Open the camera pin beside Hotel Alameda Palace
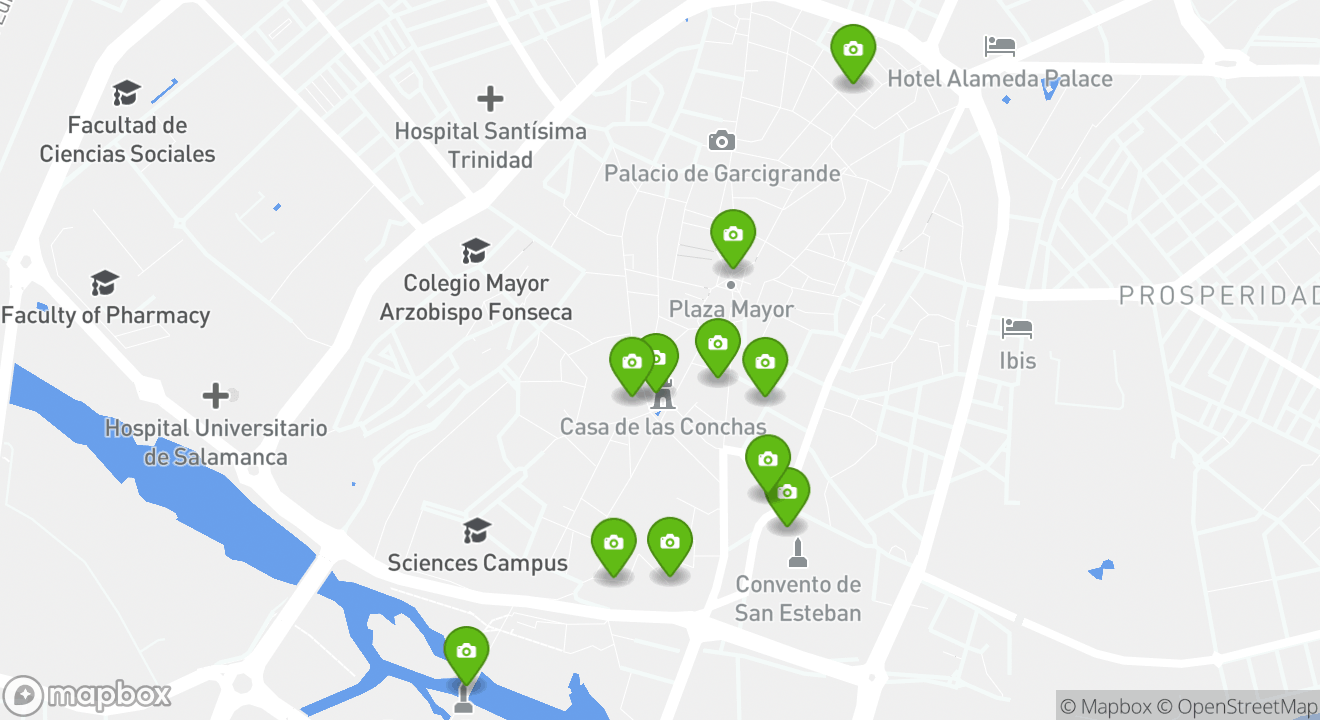 853,50
